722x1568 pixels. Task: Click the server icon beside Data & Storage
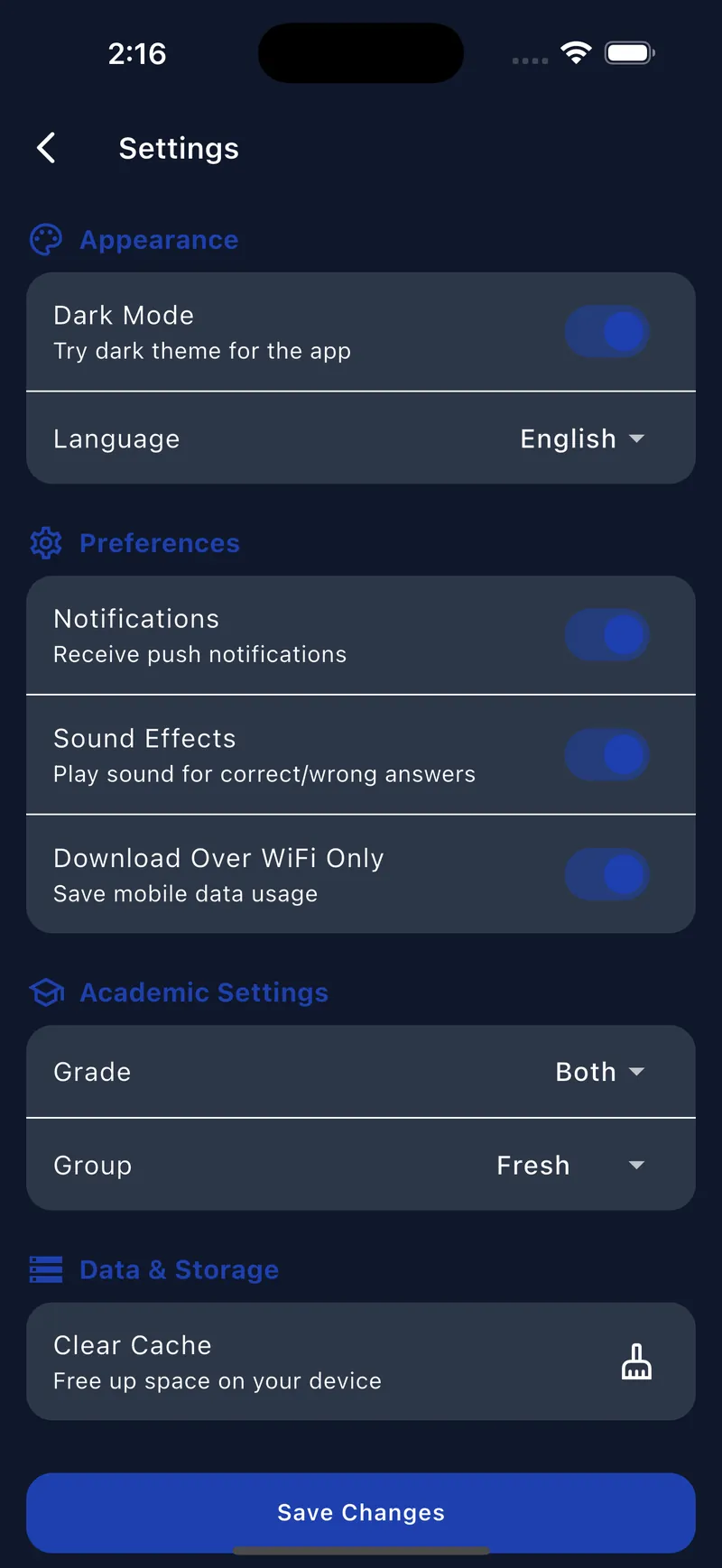(x=45, y=1268)
